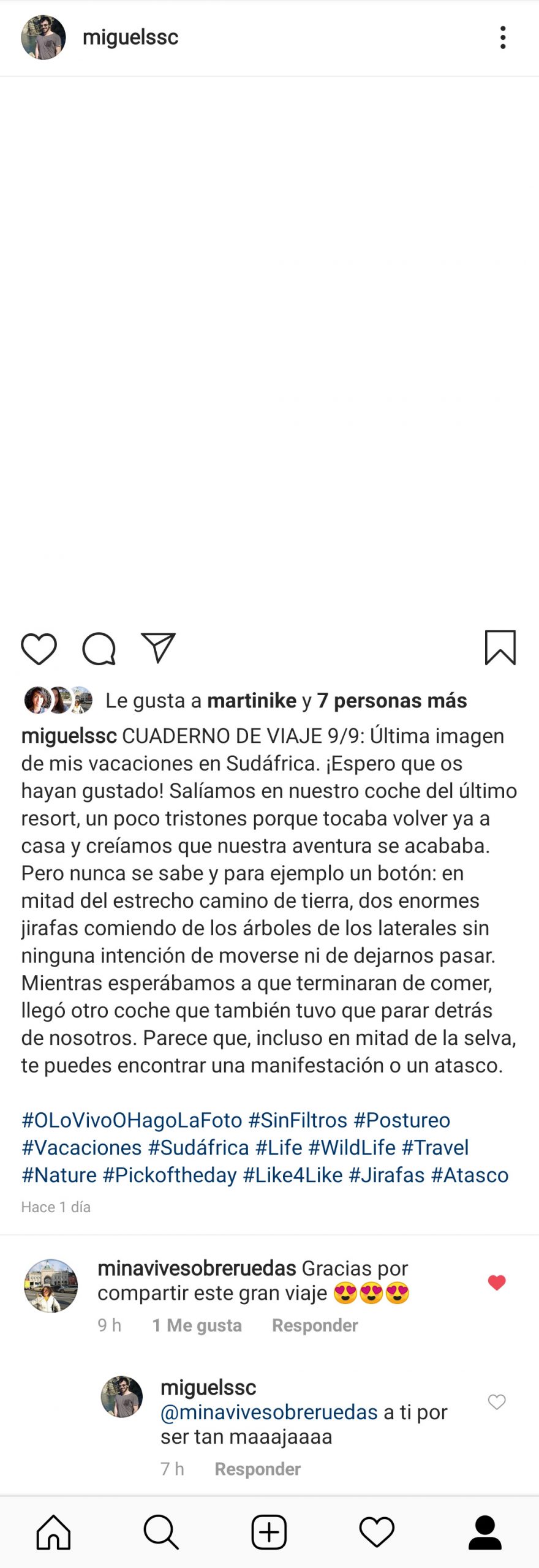Open the #OLoVivoOHagoLaFoto hashtag
The image size is (539, 1568).
pyautogui.click(x=132, y=1120)
